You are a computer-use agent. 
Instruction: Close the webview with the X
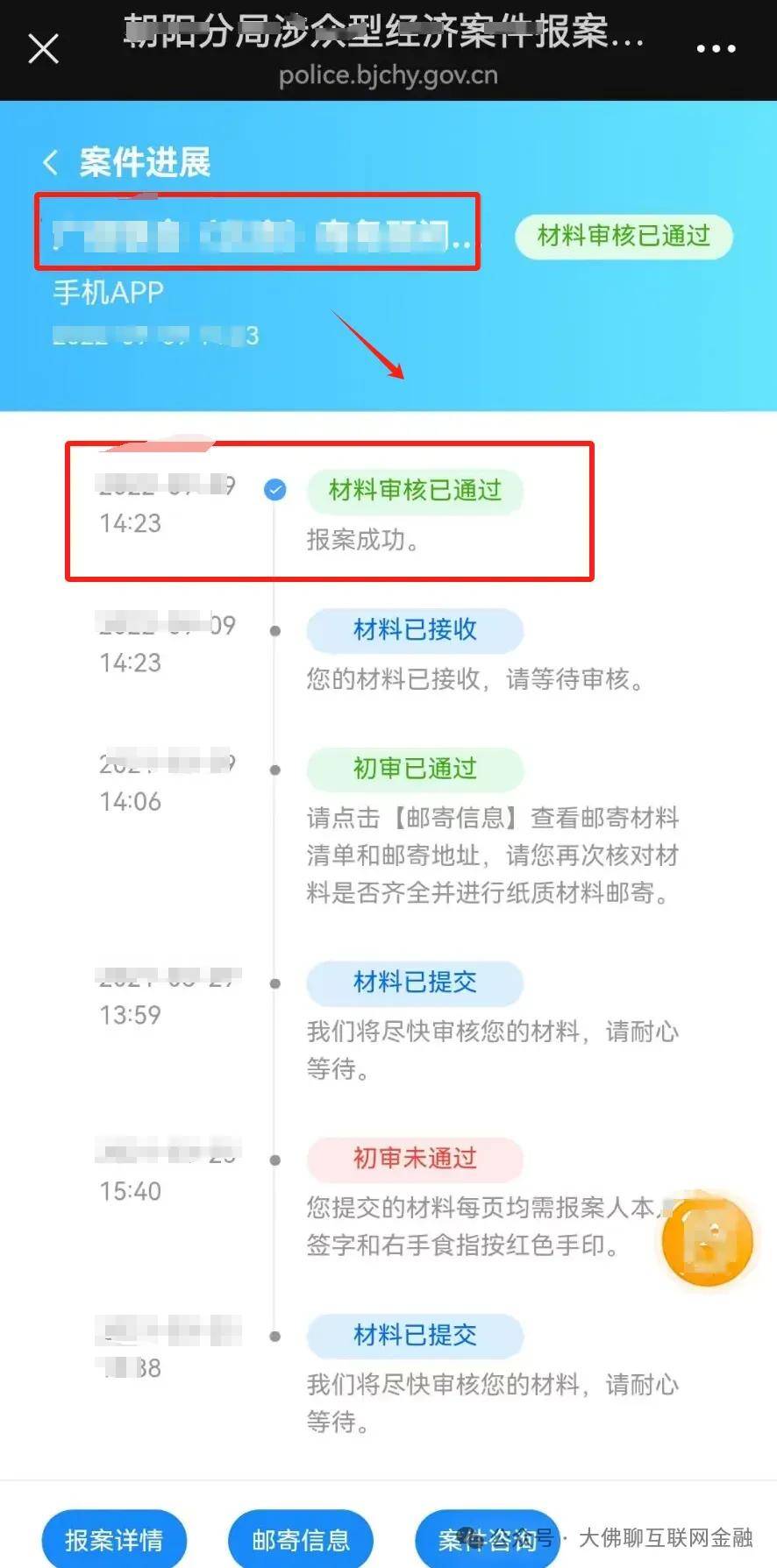pos(43,49)
